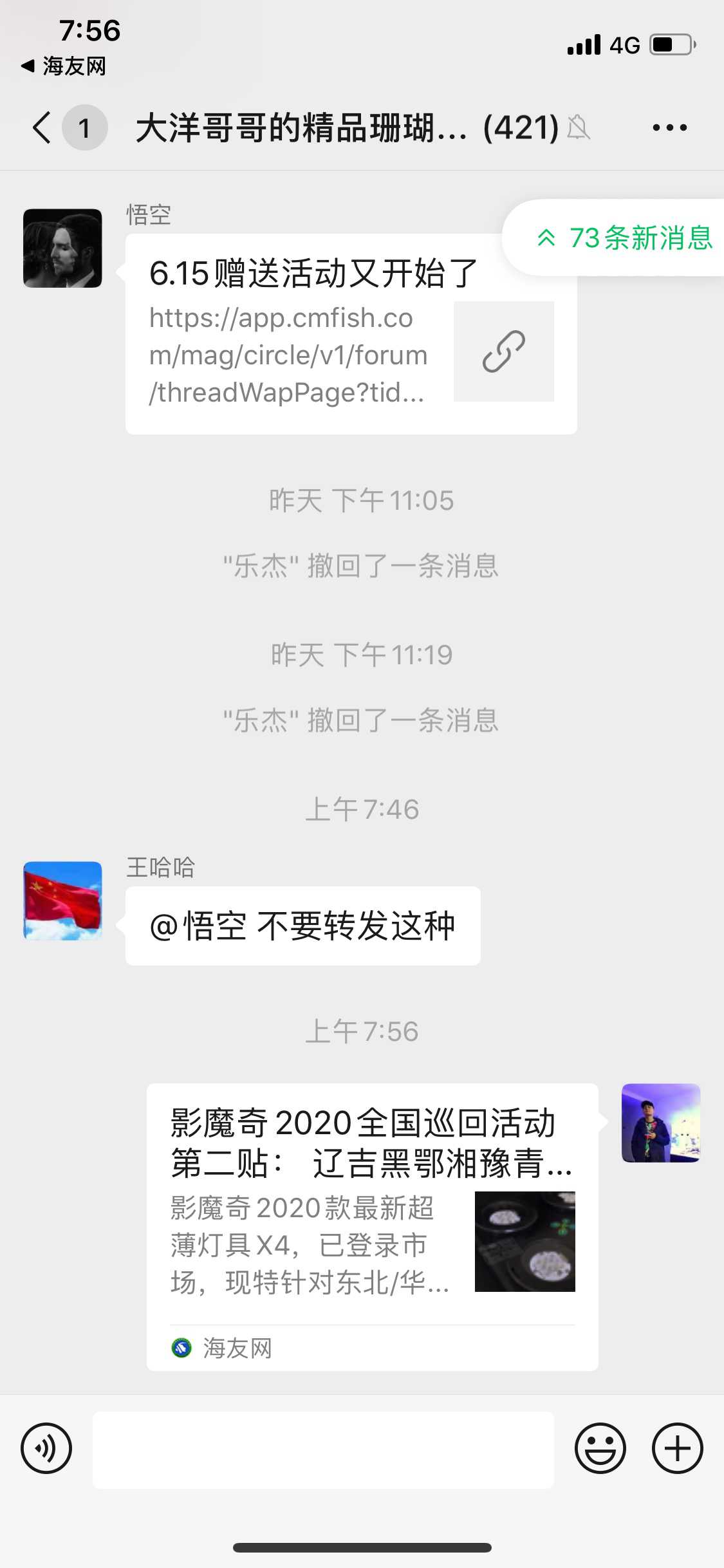Image resolution: width=724 pixels, height=1568 pixels.
Task: Return to the 海友网 app
Action: 63,66
